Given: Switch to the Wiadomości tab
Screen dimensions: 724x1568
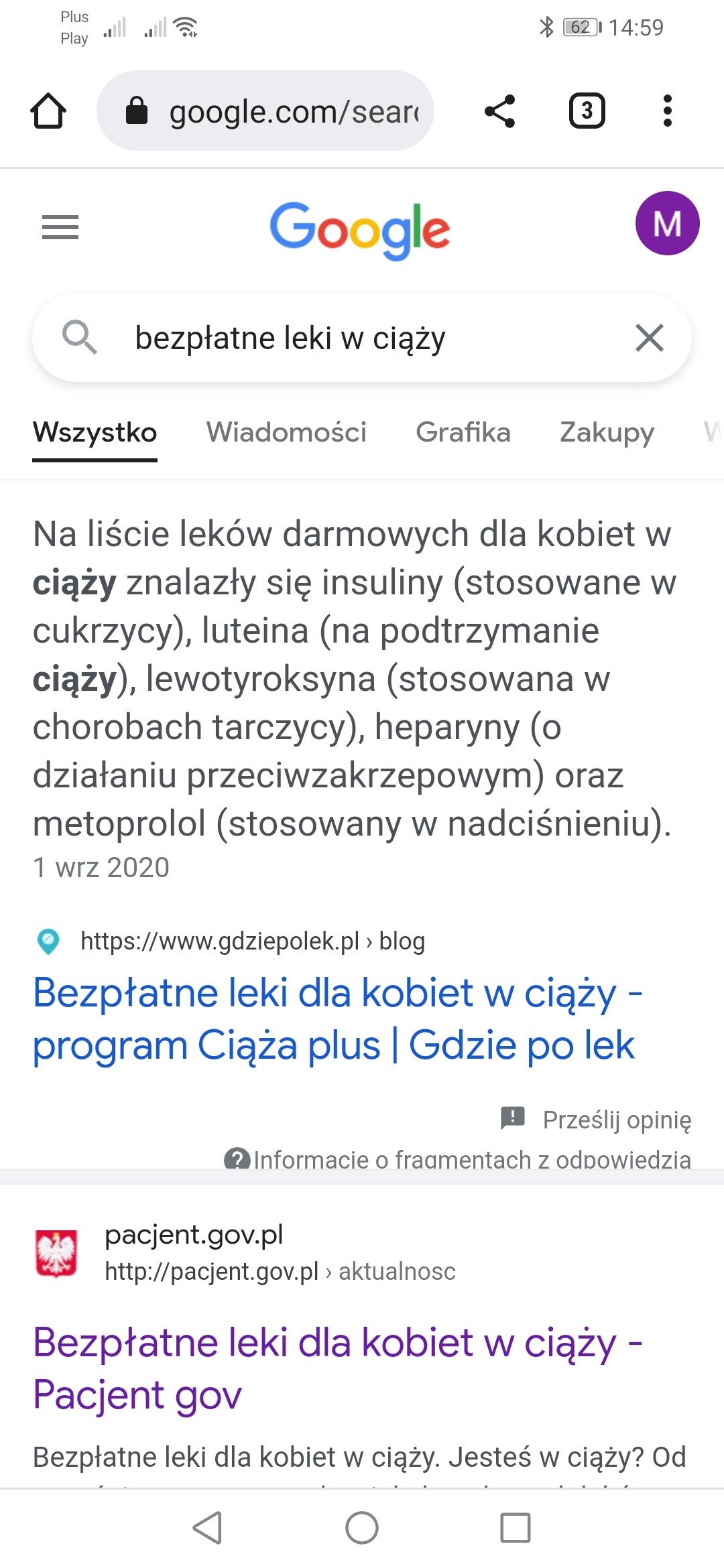Looking at the screenshot, I should pyautogui.click(x=286, y=432).
